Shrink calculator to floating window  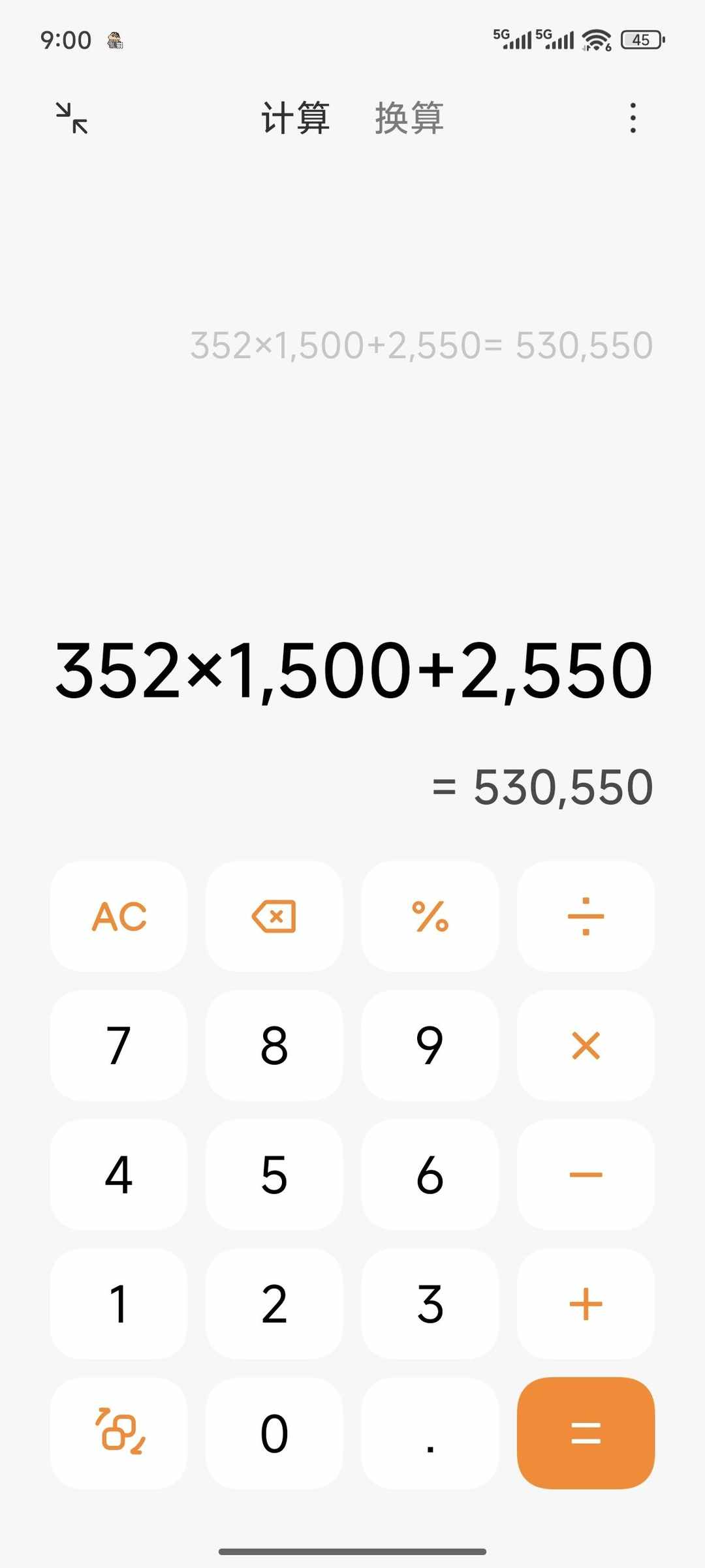pyautogui.click(x=72, y=118)
